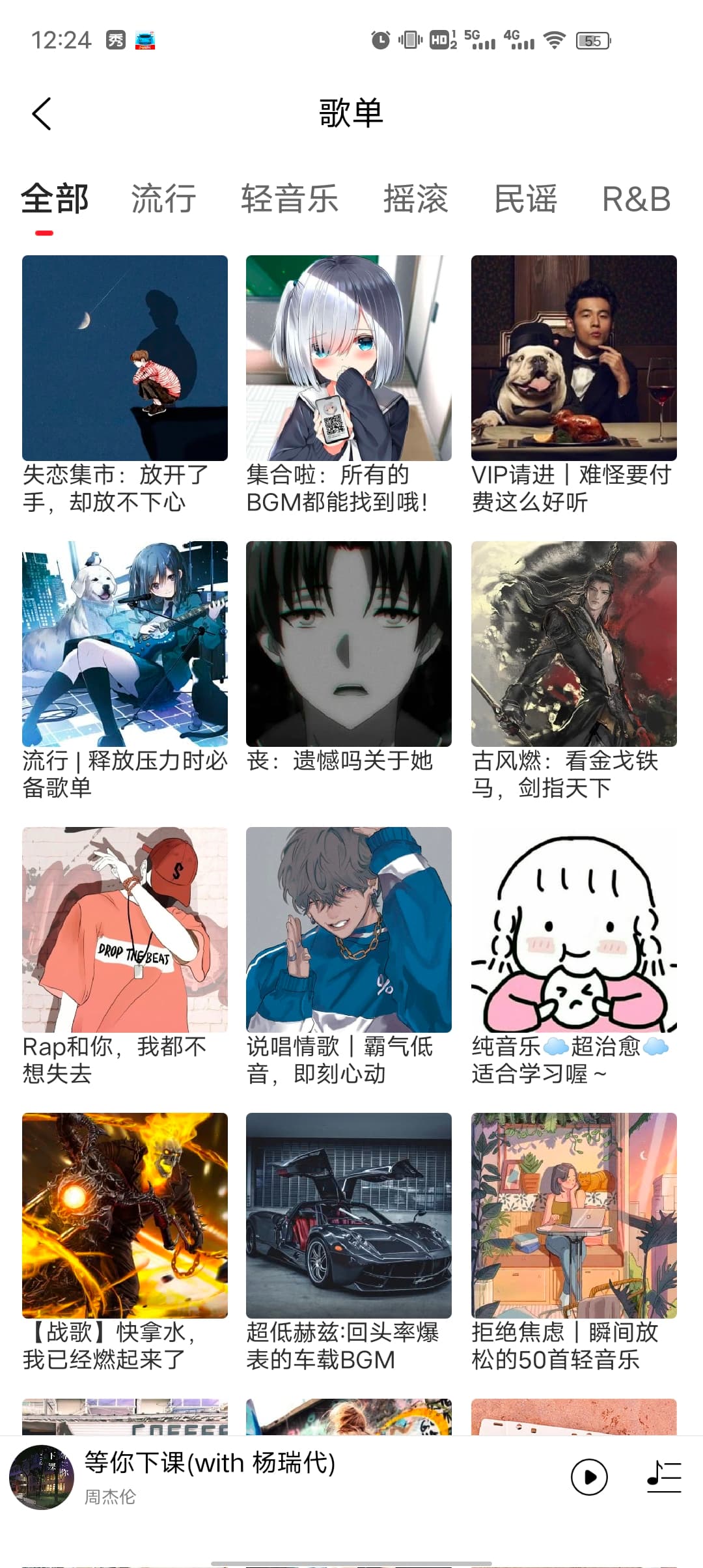The height and width of the screenshot is (1568, 703).
Task: Open 纯音乐超治愈 study playlist
Action: click(573, 930)
